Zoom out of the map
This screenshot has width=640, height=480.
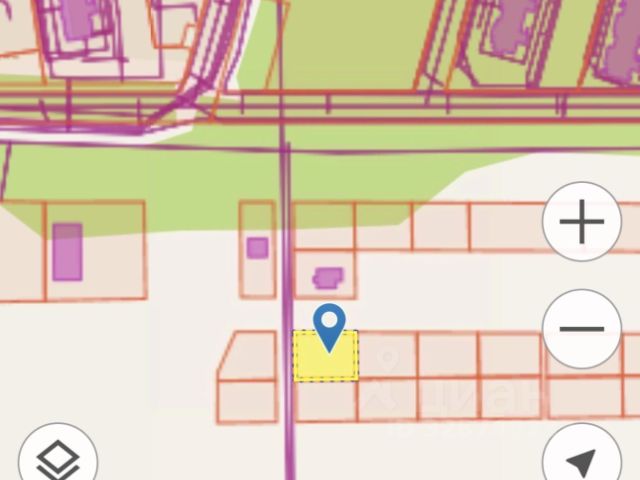point(582,327)
